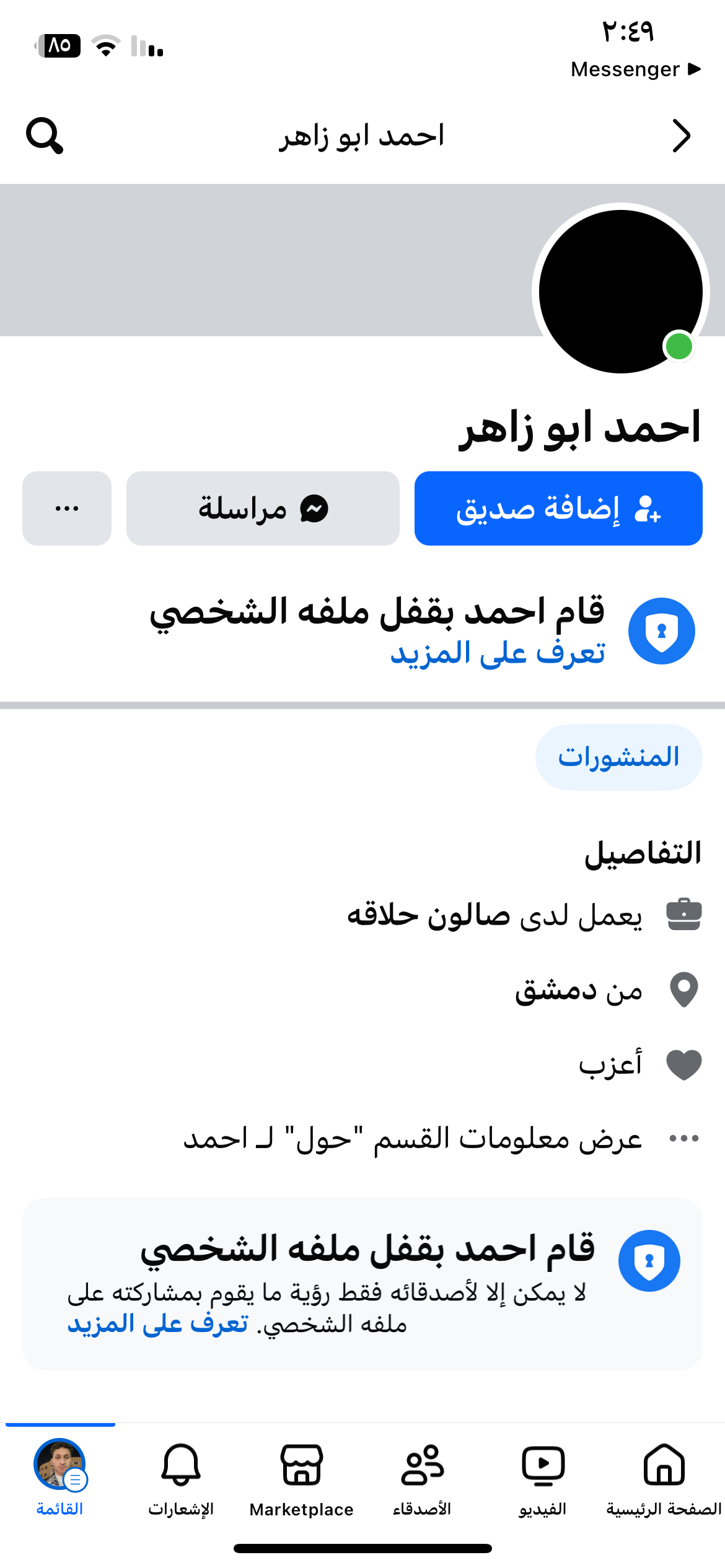Screen dimensions: 725x1568
Task: Return to Messenger via status bar link
Action: 636,69
